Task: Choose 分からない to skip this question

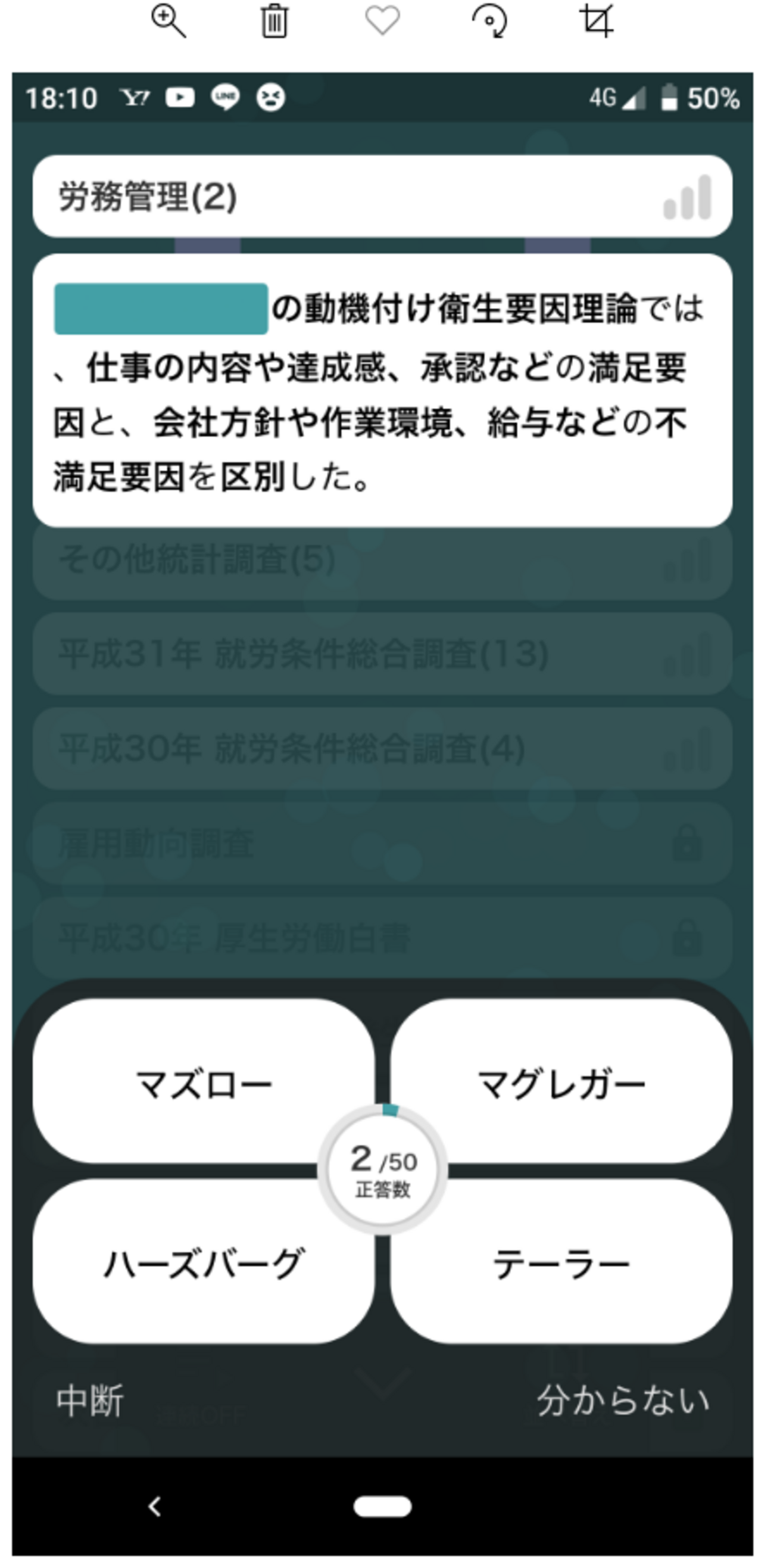Action: click(x=623, y=1400)
